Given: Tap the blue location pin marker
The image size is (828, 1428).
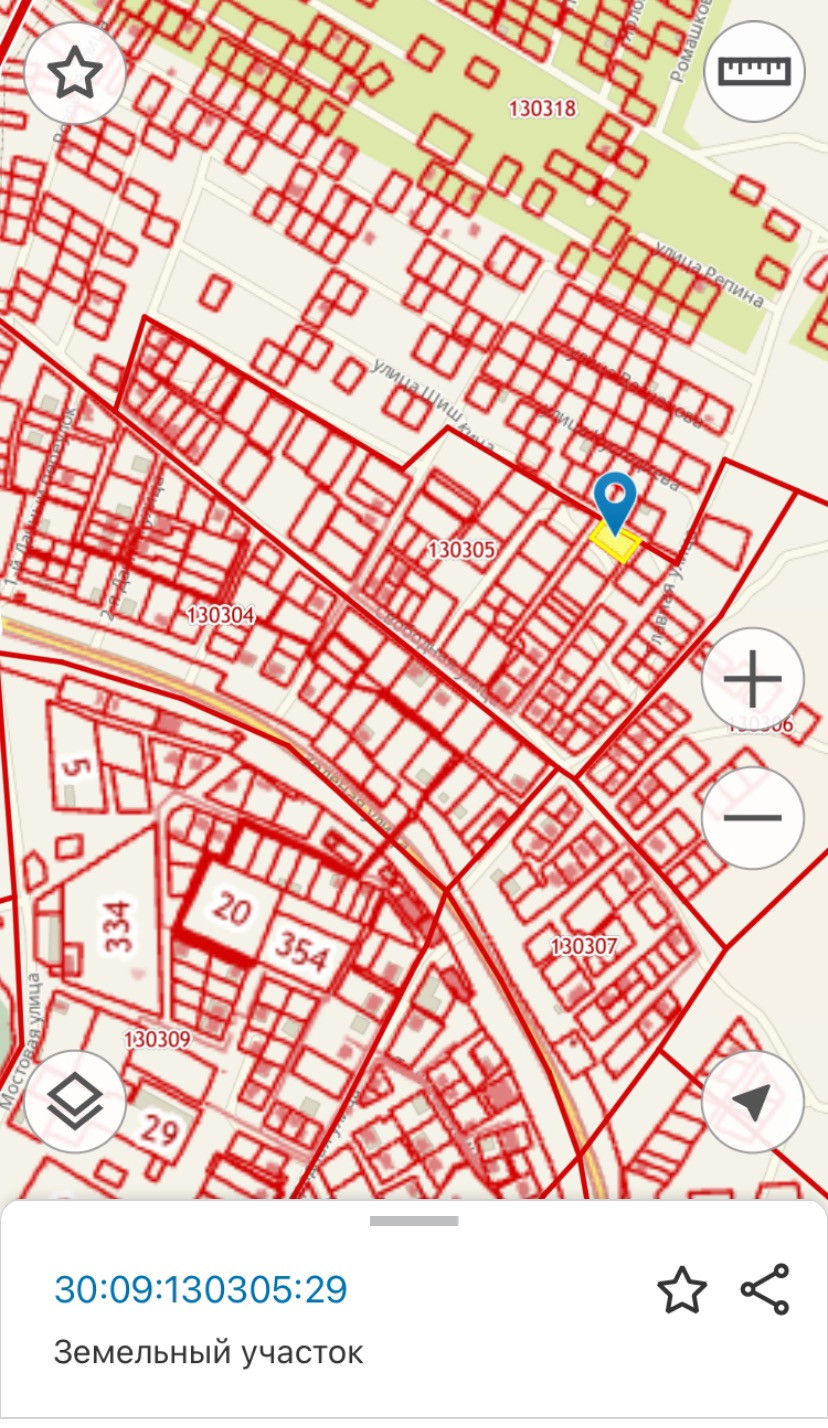Looking at the screenshot, I should 615,500.
